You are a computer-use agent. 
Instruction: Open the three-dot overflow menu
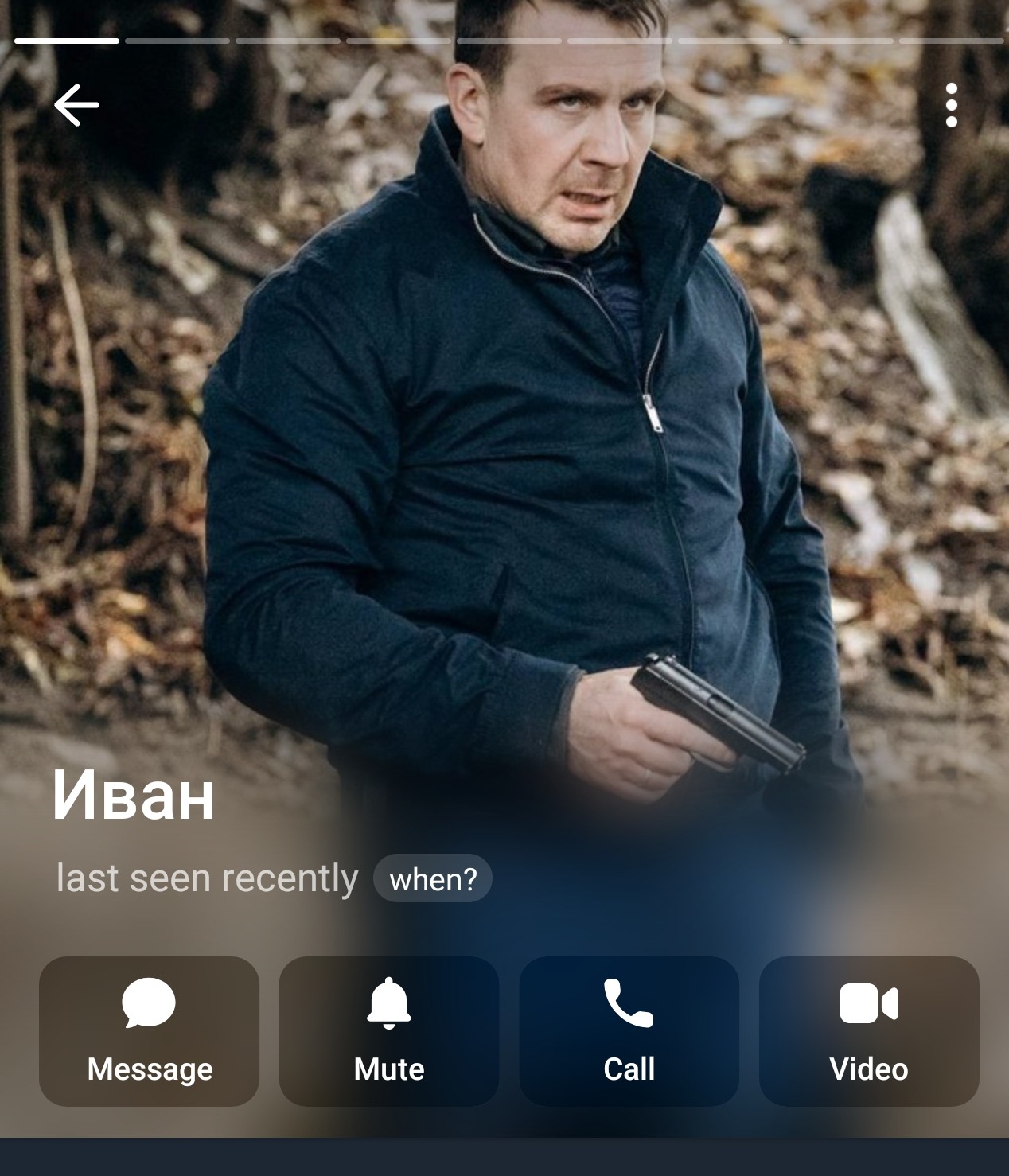tap(951, 105)
